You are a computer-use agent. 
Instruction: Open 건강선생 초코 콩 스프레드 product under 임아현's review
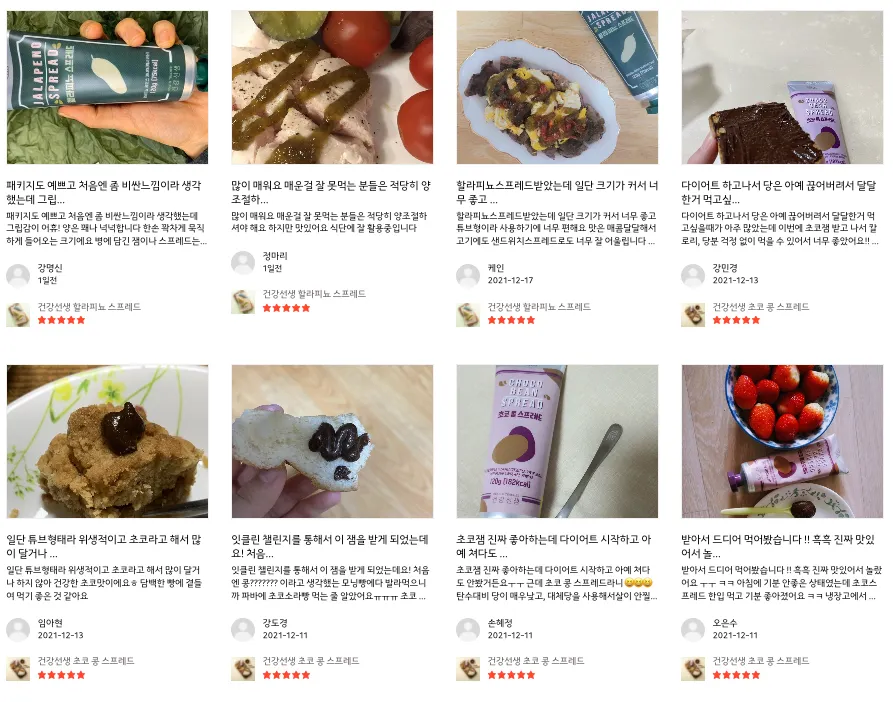pos(85,661)
